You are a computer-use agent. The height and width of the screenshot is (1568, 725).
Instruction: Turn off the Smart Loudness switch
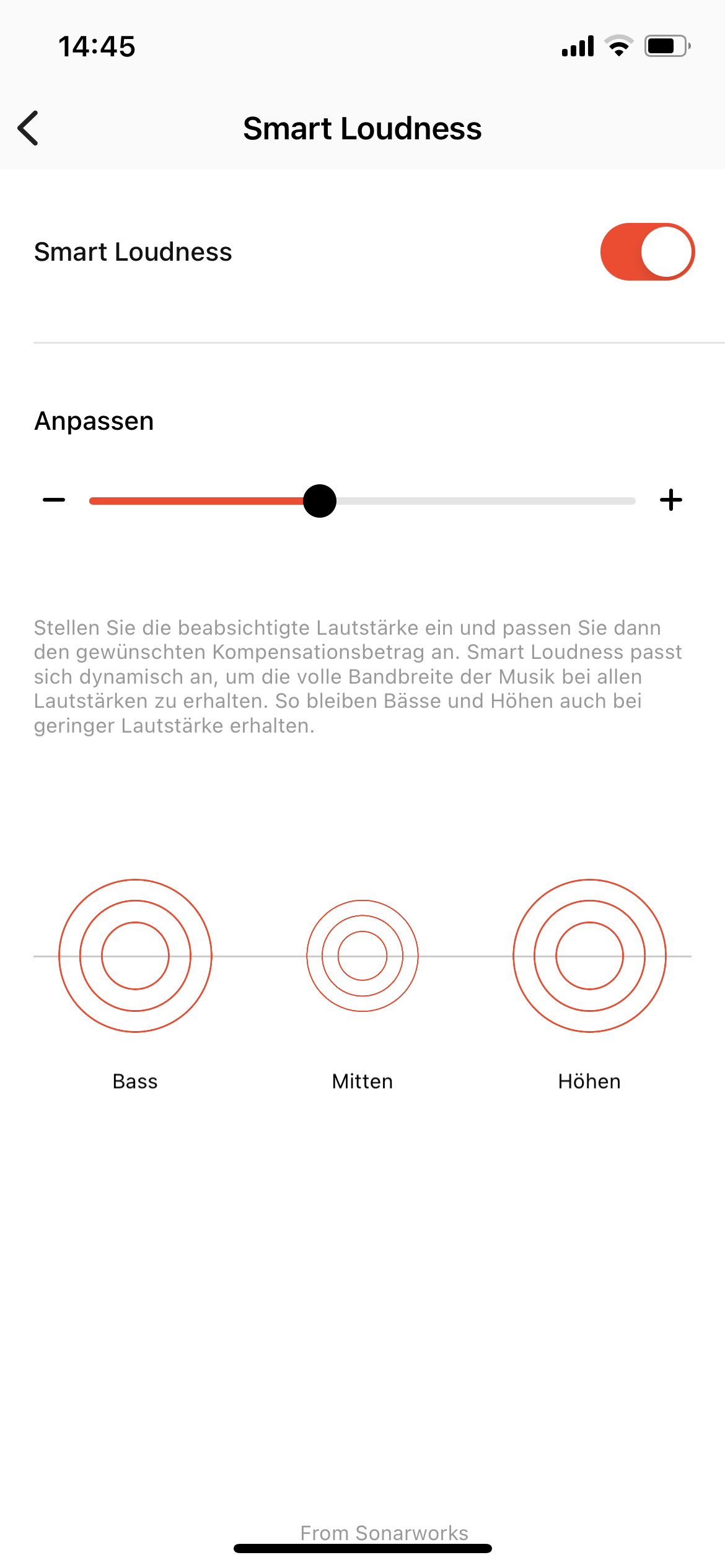647,252
